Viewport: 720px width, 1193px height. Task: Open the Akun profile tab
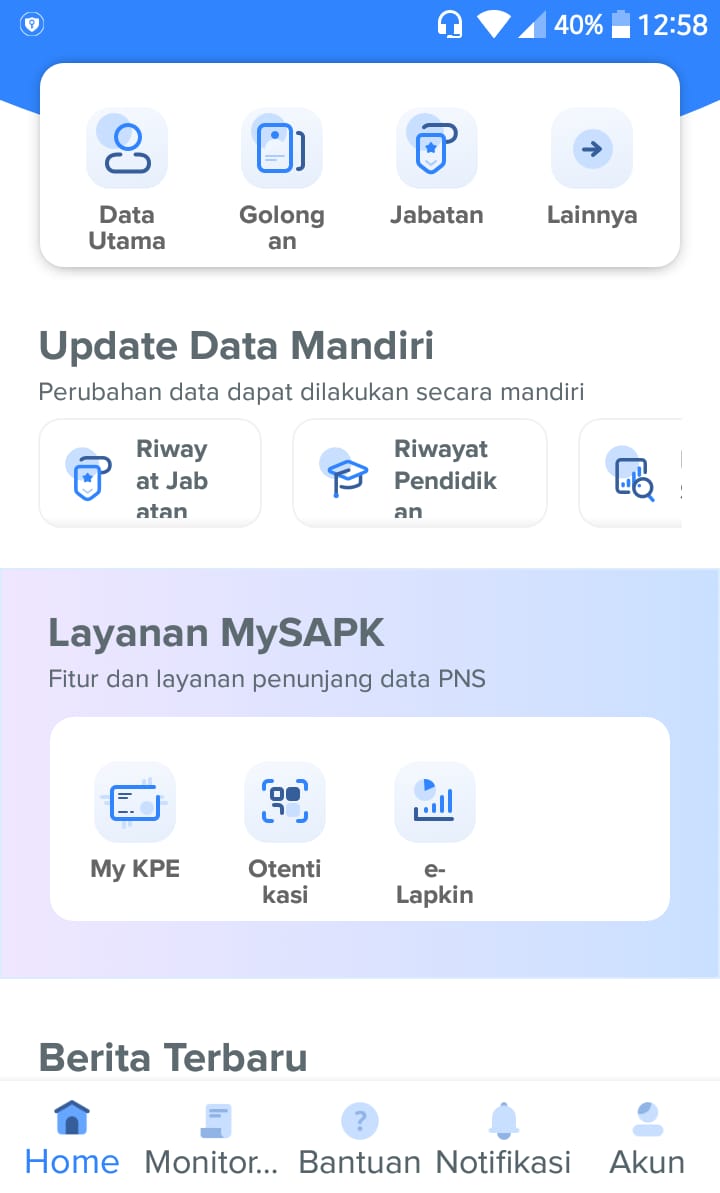pyautogui.click(x=647, y=1135)
